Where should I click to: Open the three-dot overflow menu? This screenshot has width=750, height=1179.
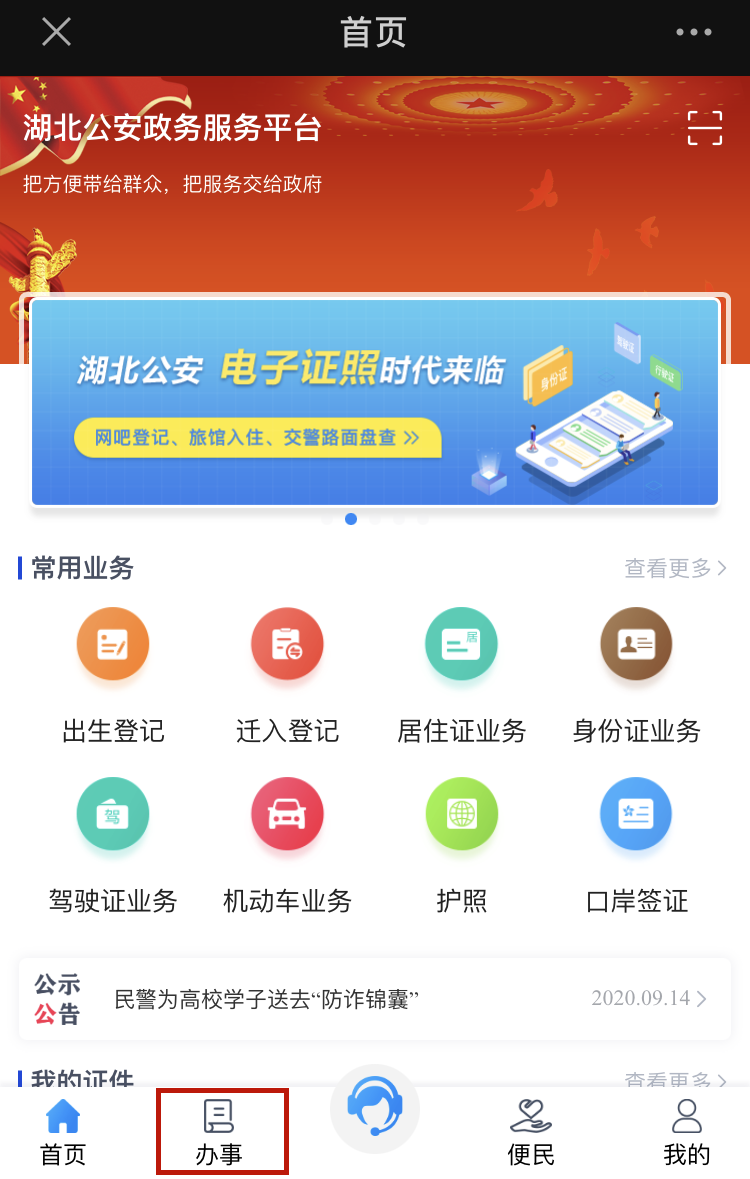click(693, 33)
